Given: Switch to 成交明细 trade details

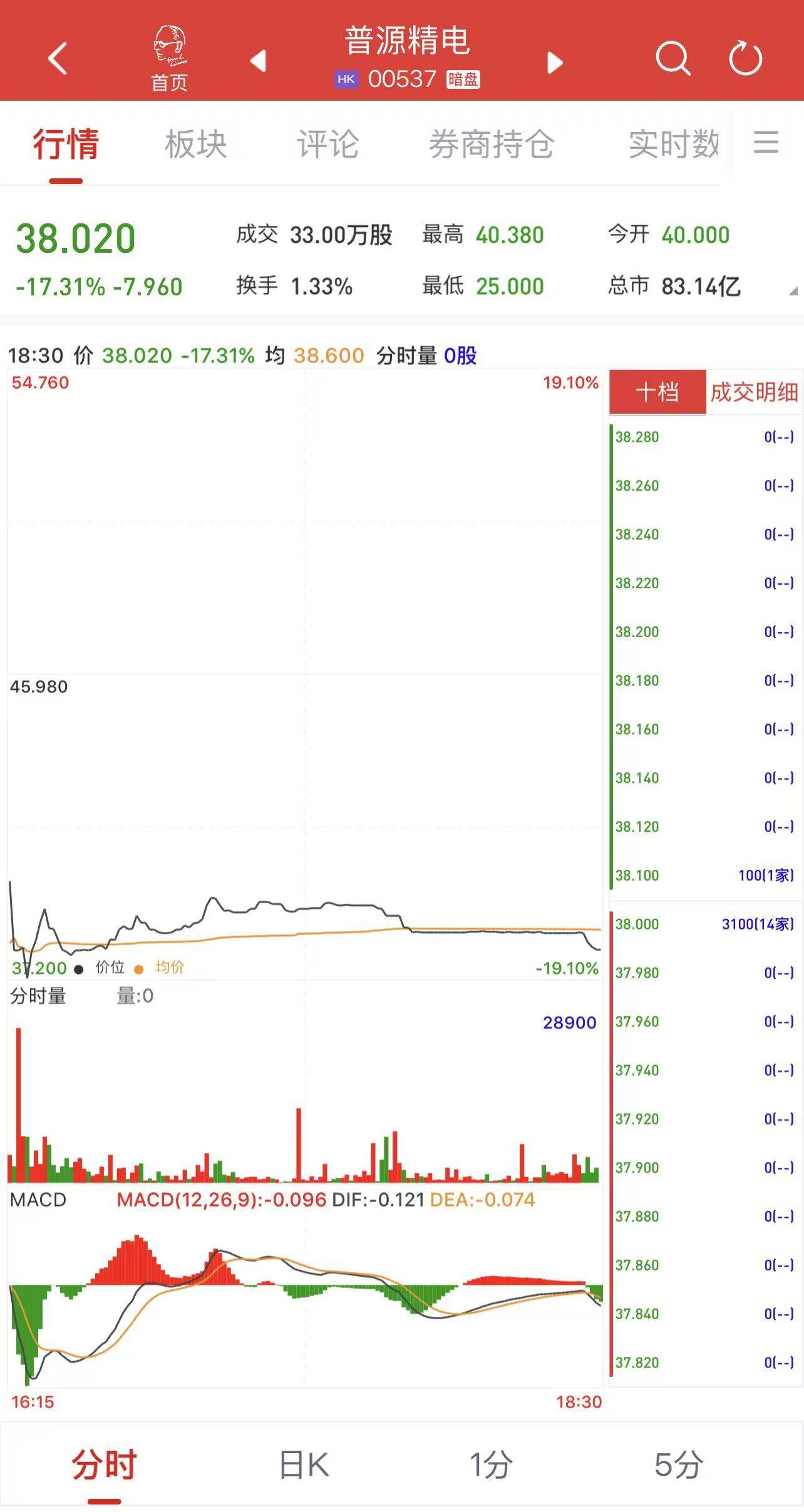Looking at the screenshot, I should [x=754, y=392].
